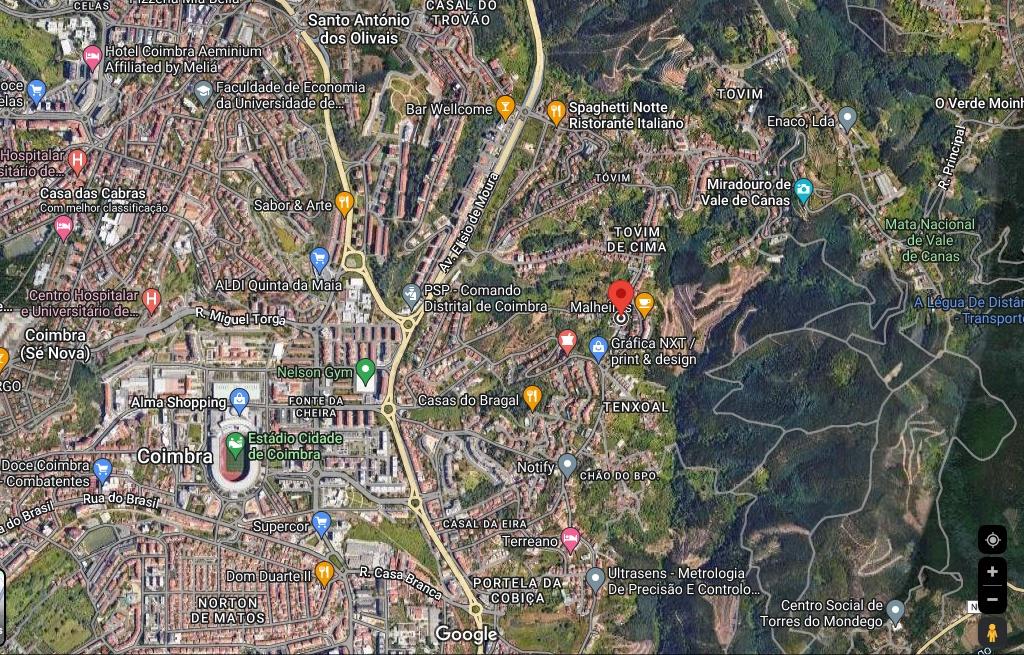Open PSP Comando Distrital de Coimbra marker

tap(411, 294)
